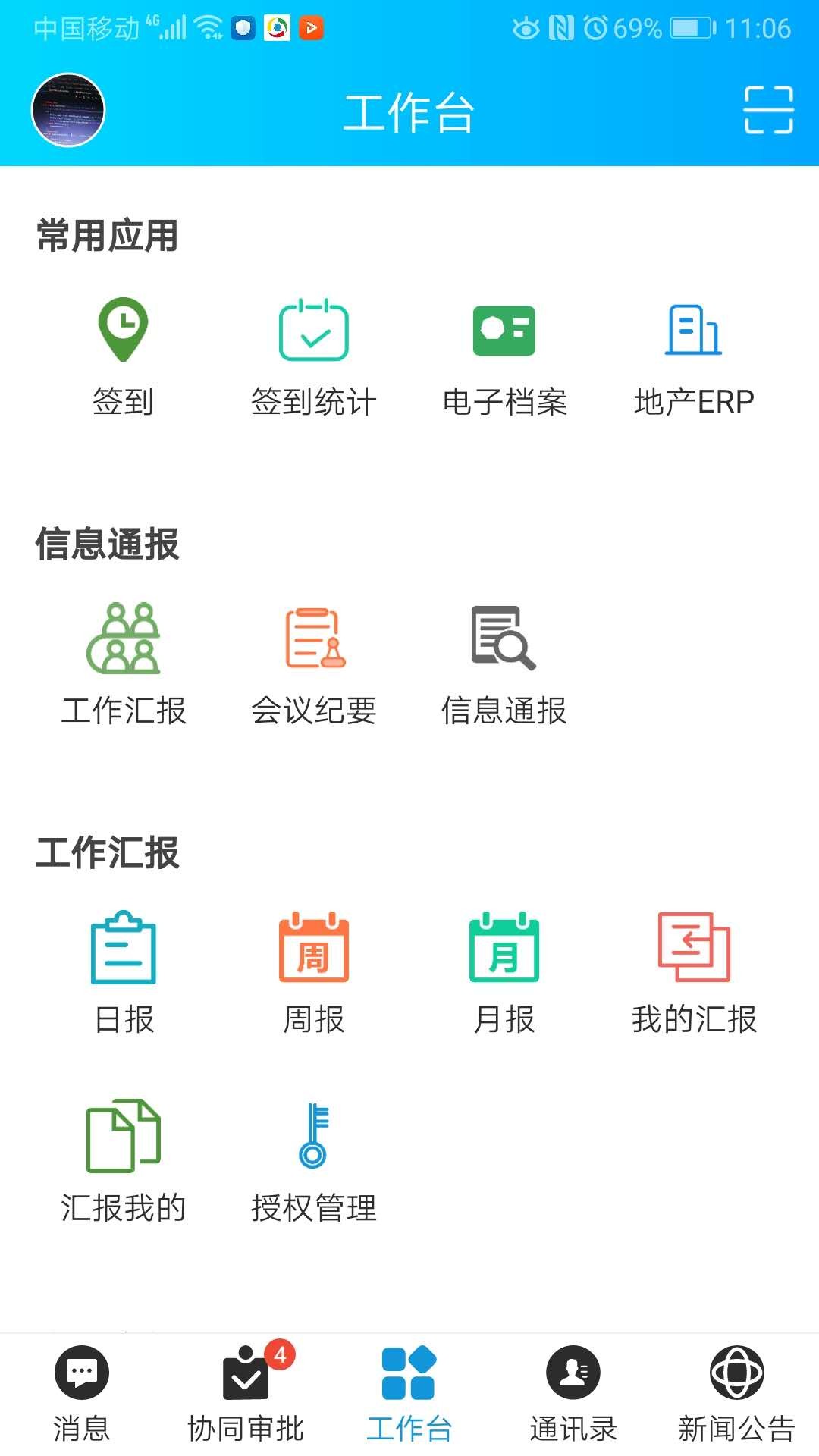
Task: View 我的汇报 reports
Action: click(x=694, y=972)
